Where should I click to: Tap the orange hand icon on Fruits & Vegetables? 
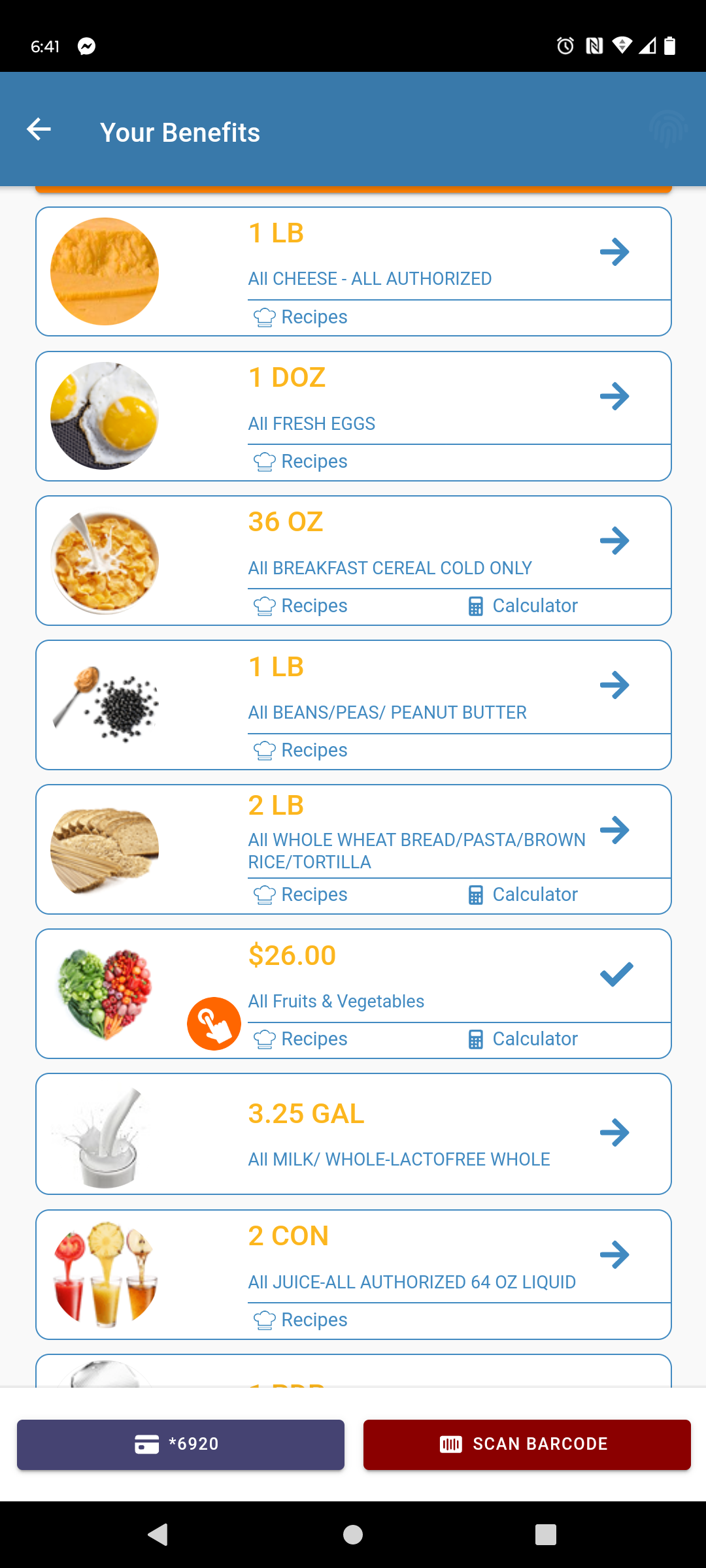coord(214,1024)
